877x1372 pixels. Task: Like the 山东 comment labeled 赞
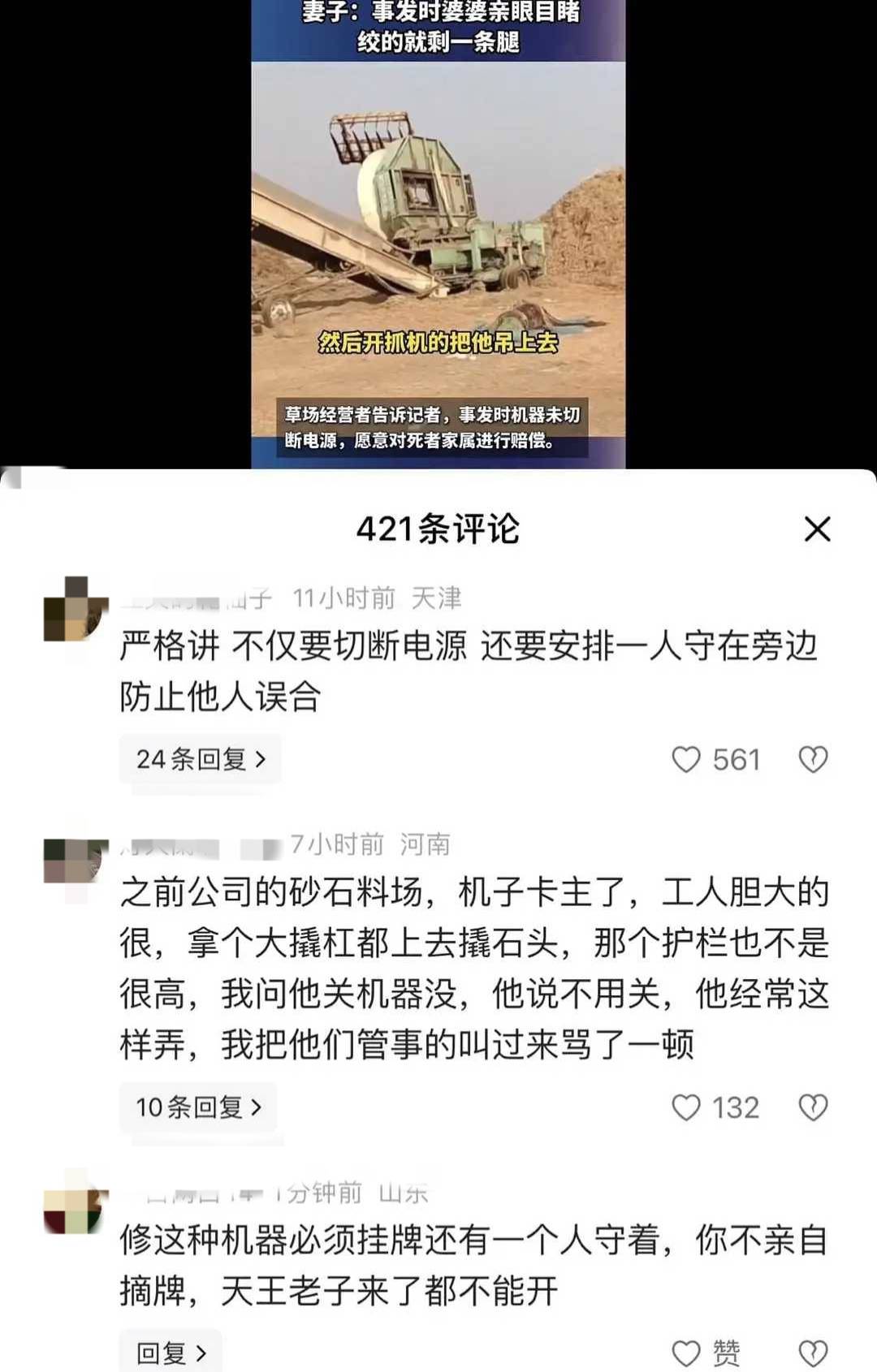coord(686,1353)
